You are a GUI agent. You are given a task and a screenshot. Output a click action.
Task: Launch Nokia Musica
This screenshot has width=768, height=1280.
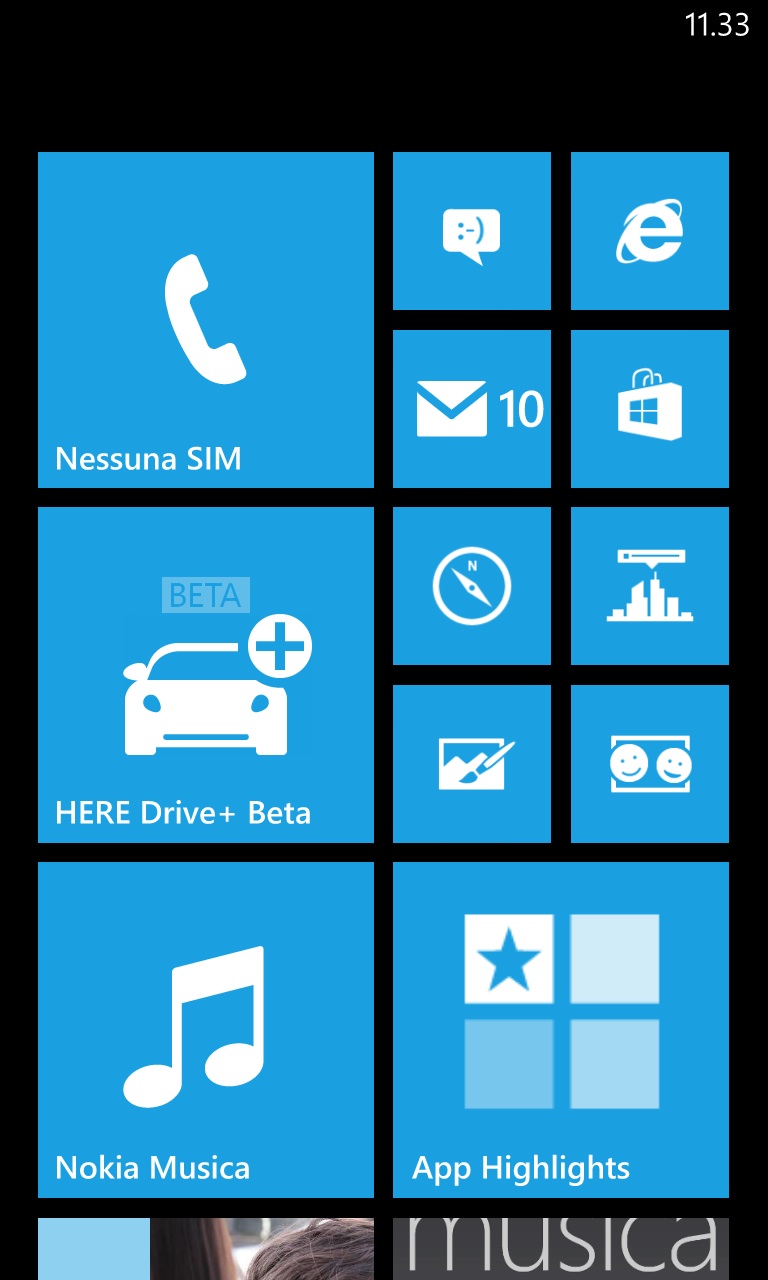(205, 1030)
